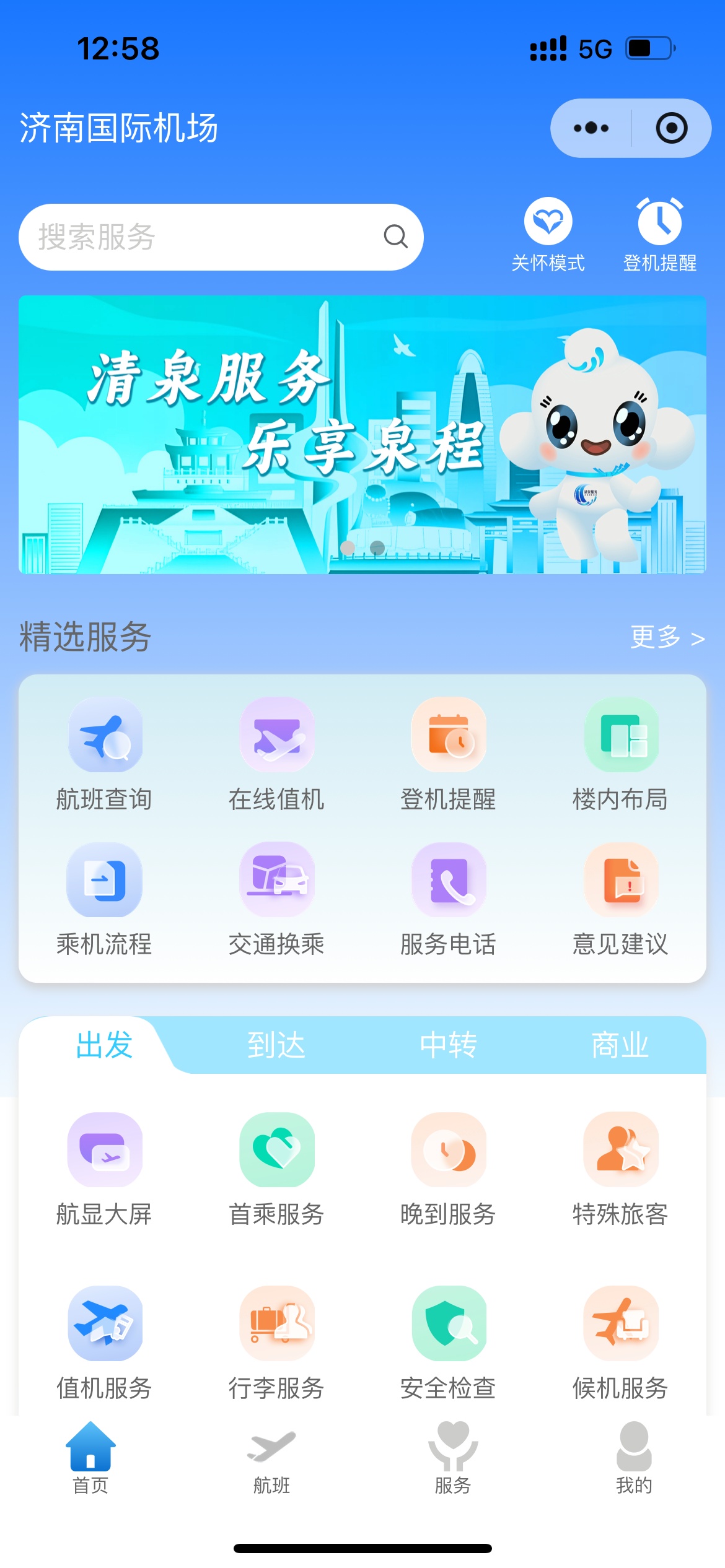Image resolution: width=725 pixels, height=1568 pixels.
Task: Open the 搜索服务 search box
Action: point(204,237)
